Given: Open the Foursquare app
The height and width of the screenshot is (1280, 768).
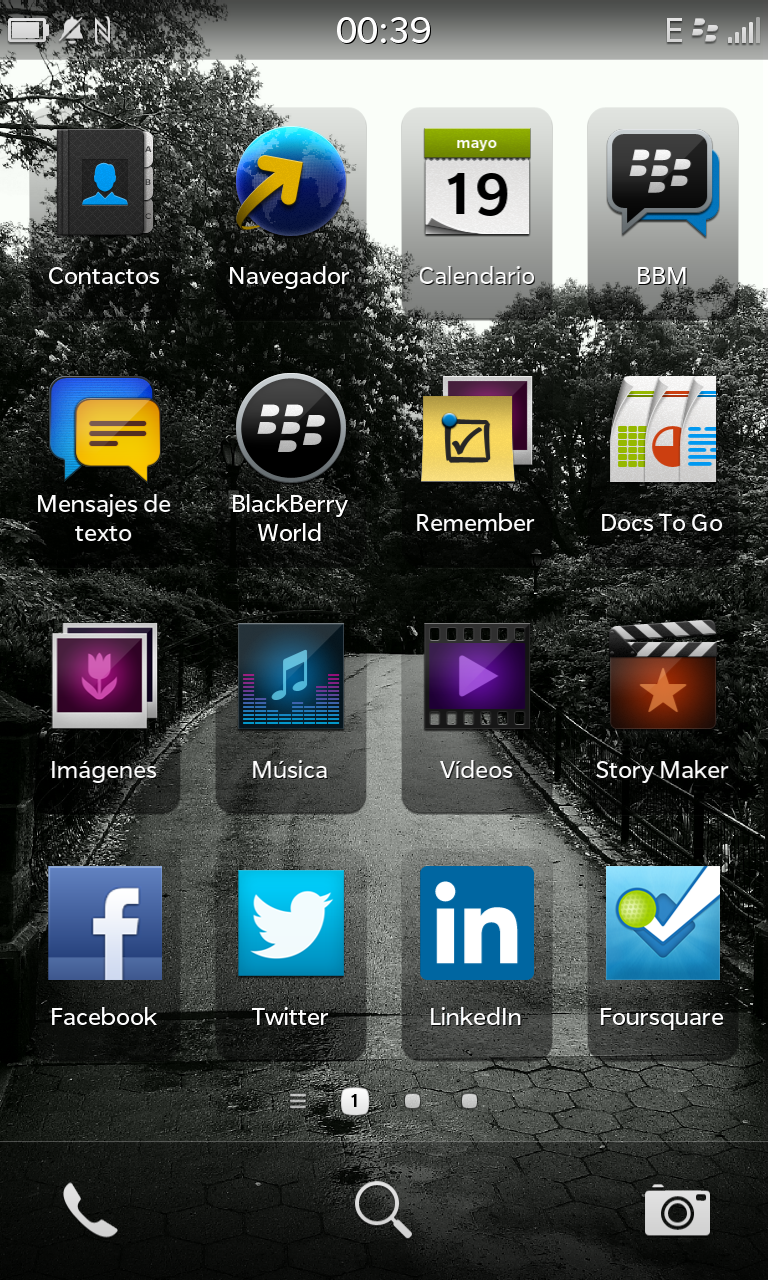Looking at the screenshot, I should click(x=662, y=922).
